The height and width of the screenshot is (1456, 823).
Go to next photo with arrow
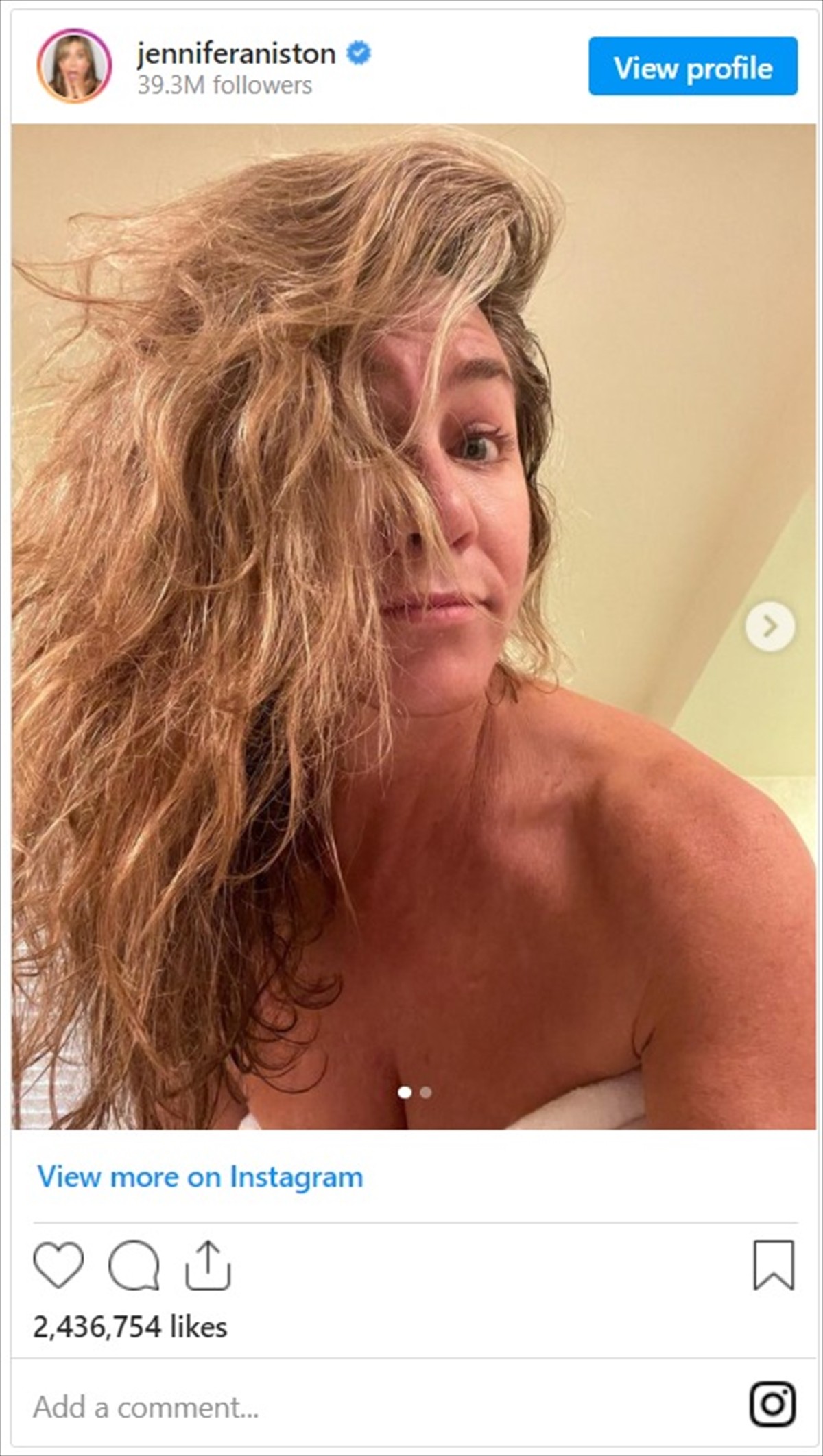770,626
